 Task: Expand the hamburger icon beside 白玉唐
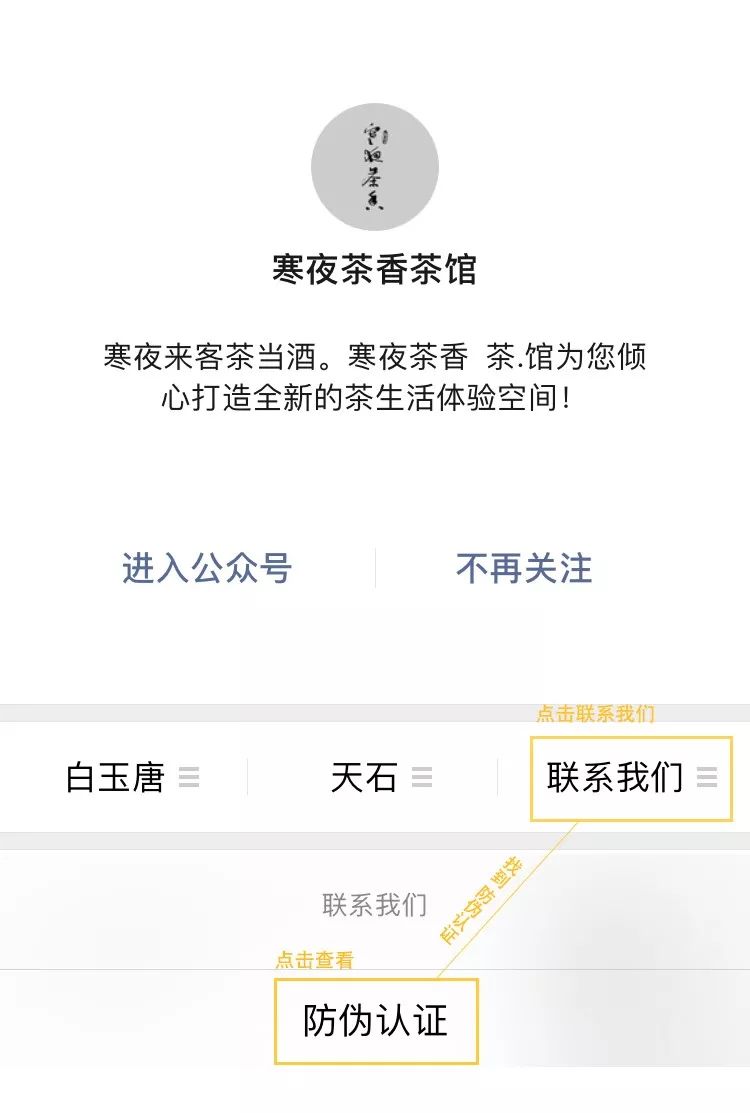click(192, 776)
